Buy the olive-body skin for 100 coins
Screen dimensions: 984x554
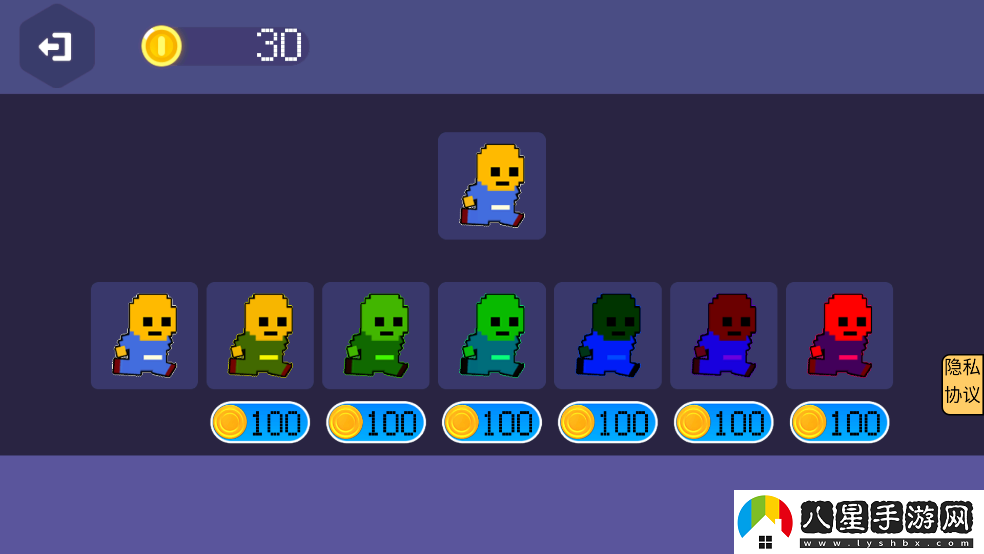coord(260,422)
